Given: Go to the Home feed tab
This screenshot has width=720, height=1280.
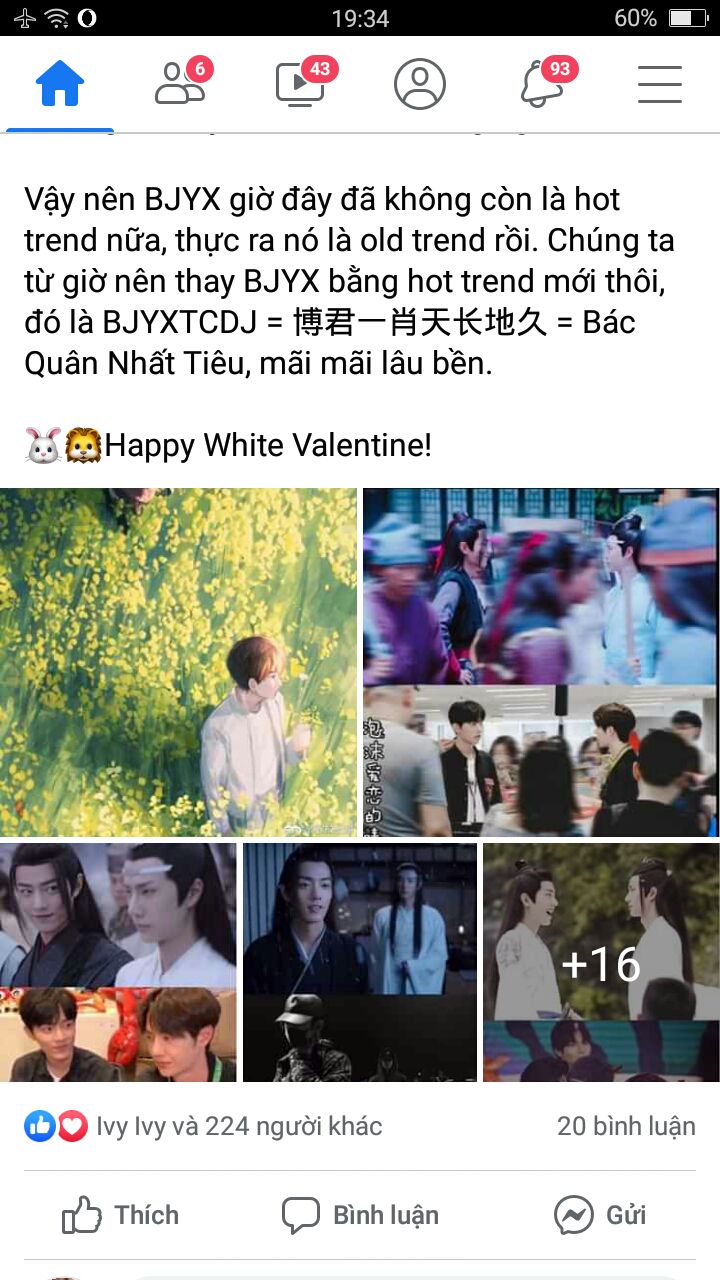Looking at the screenshot, I should [60, 85].
